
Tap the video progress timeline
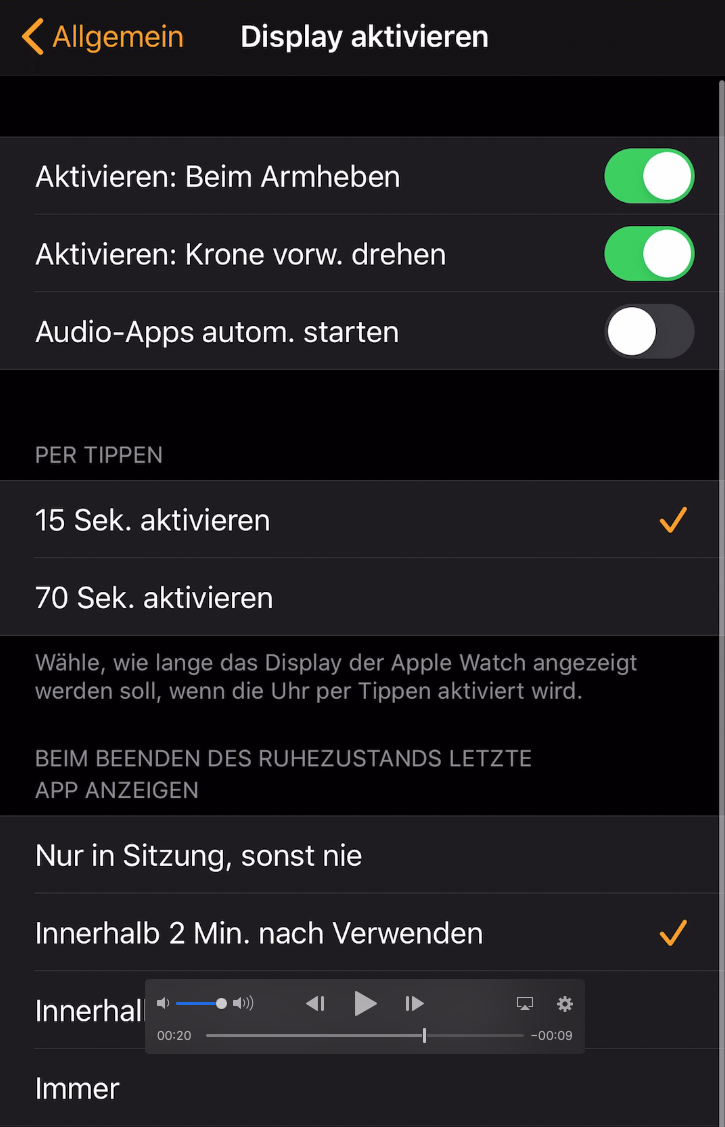click(364, 1036)
